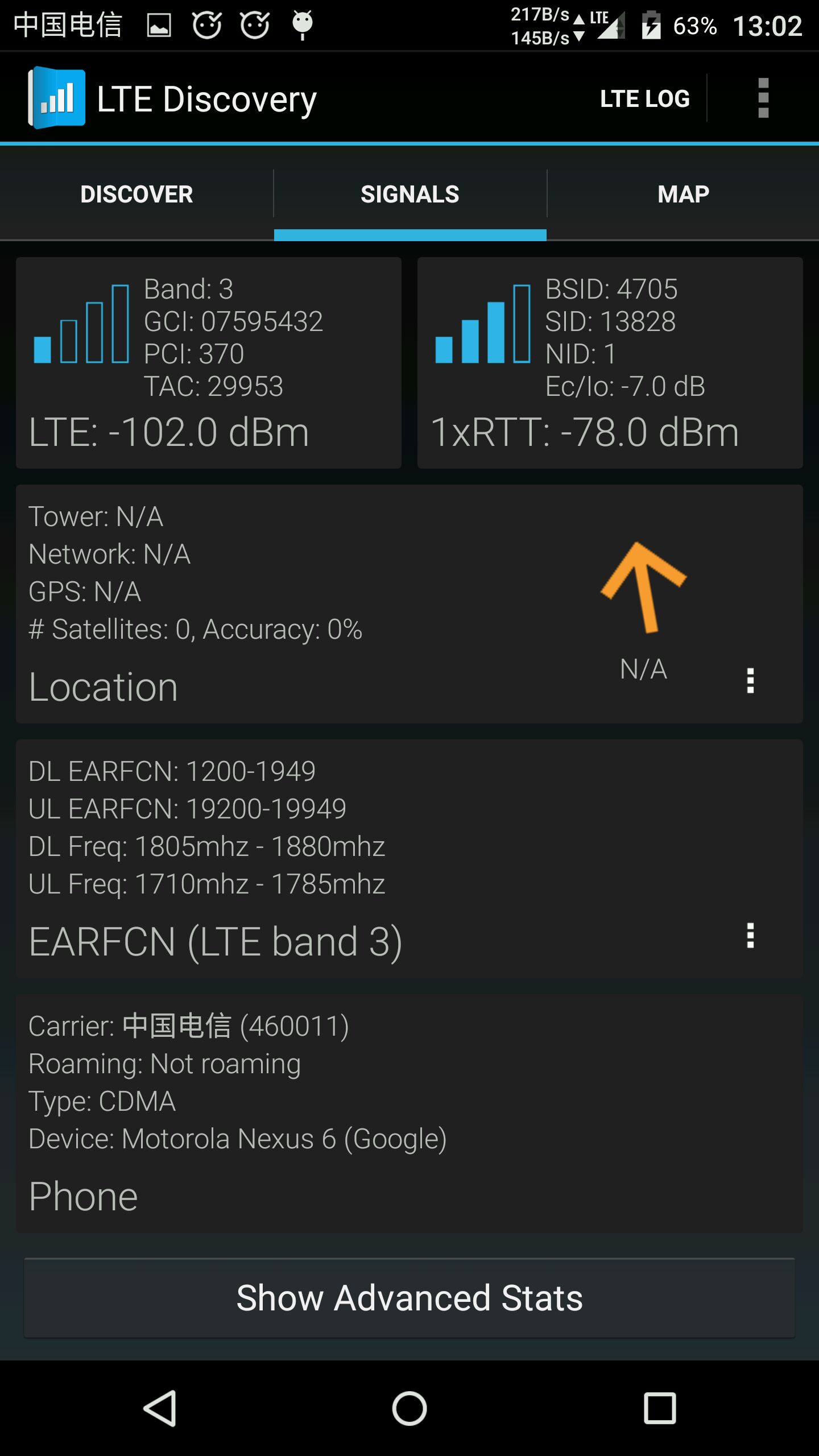The width and height of the screenshot is (819, 1456).
Task: Tap Show Advanced Stats button
Action: (x=409, y=1298)
